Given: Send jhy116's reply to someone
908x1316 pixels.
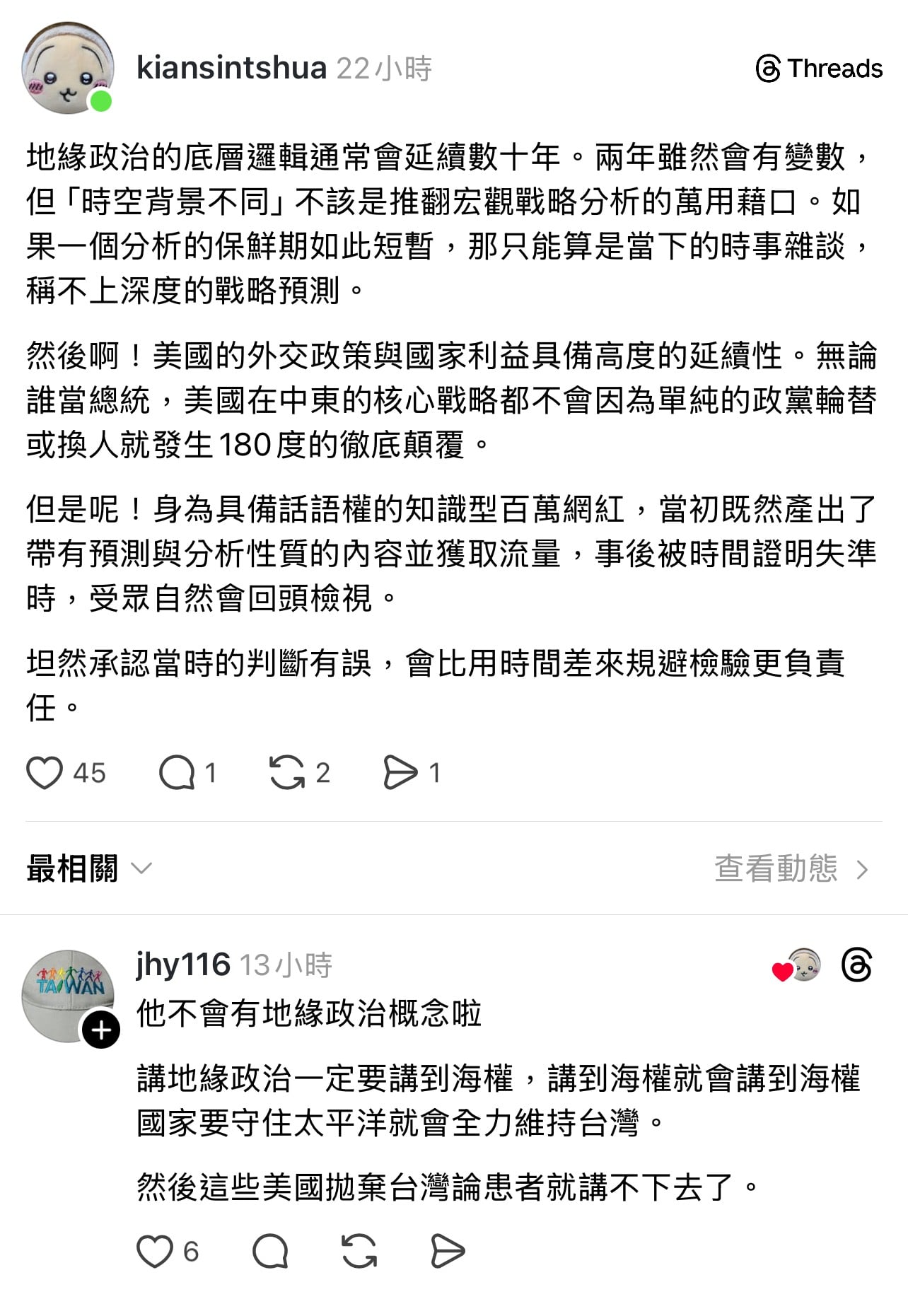Looking at the screenshot, I should pos(448,1252).
